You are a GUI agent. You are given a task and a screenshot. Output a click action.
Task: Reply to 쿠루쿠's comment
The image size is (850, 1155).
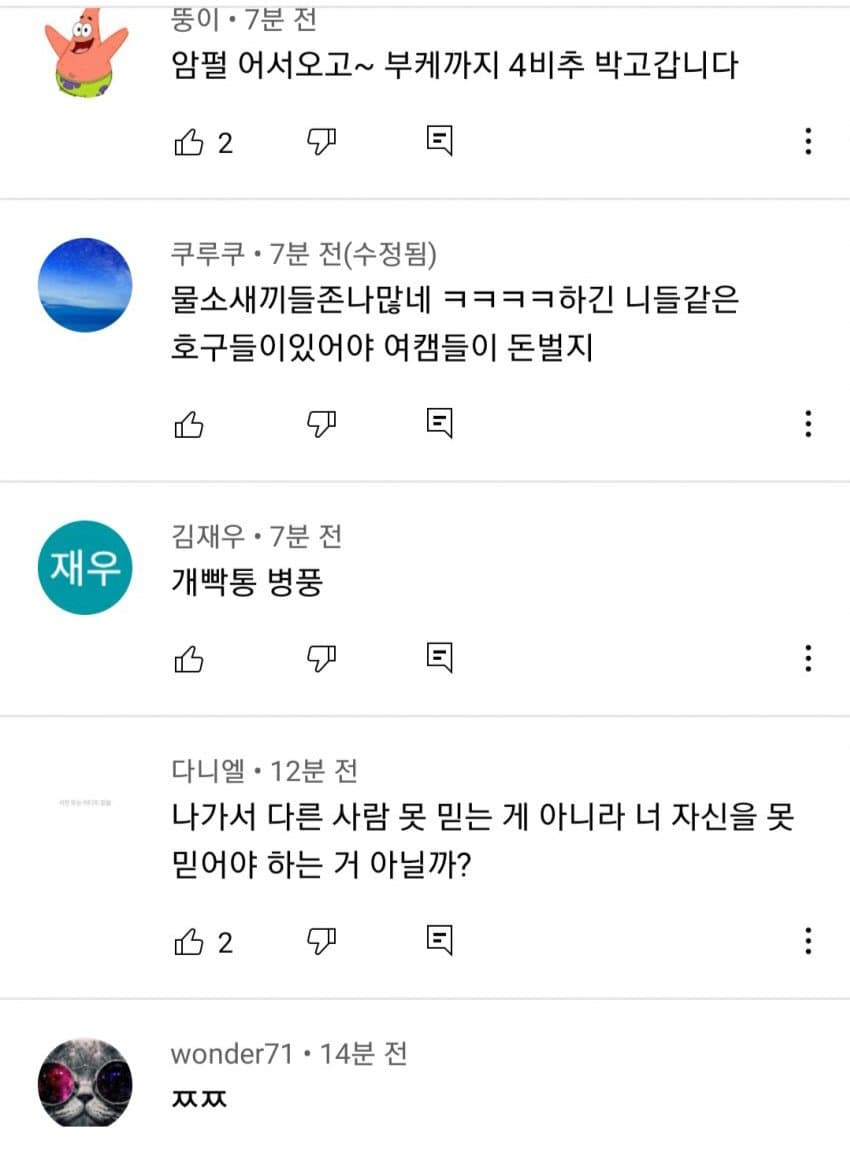pos(440,424)
